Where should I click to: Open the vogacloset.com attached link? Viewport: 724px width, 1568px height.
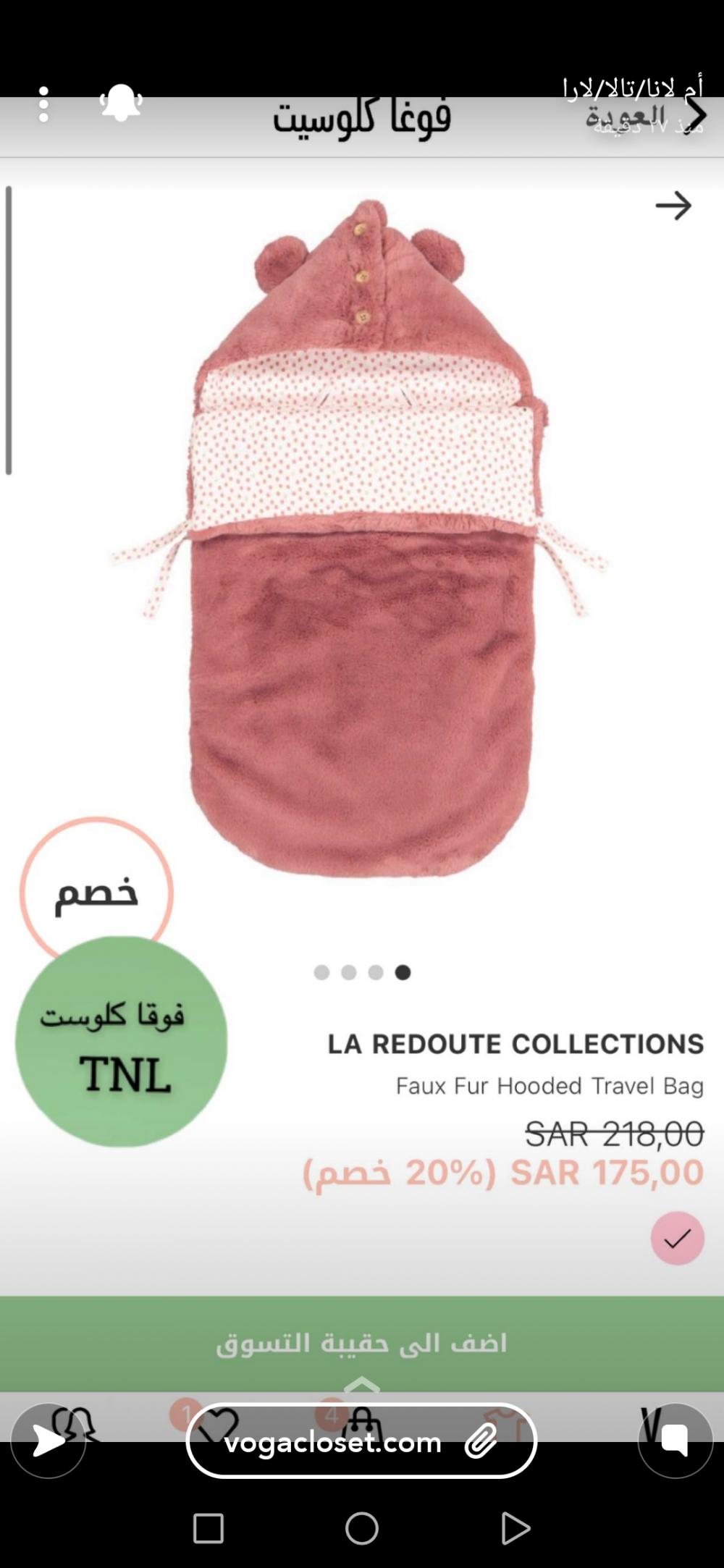point(361,1442)
